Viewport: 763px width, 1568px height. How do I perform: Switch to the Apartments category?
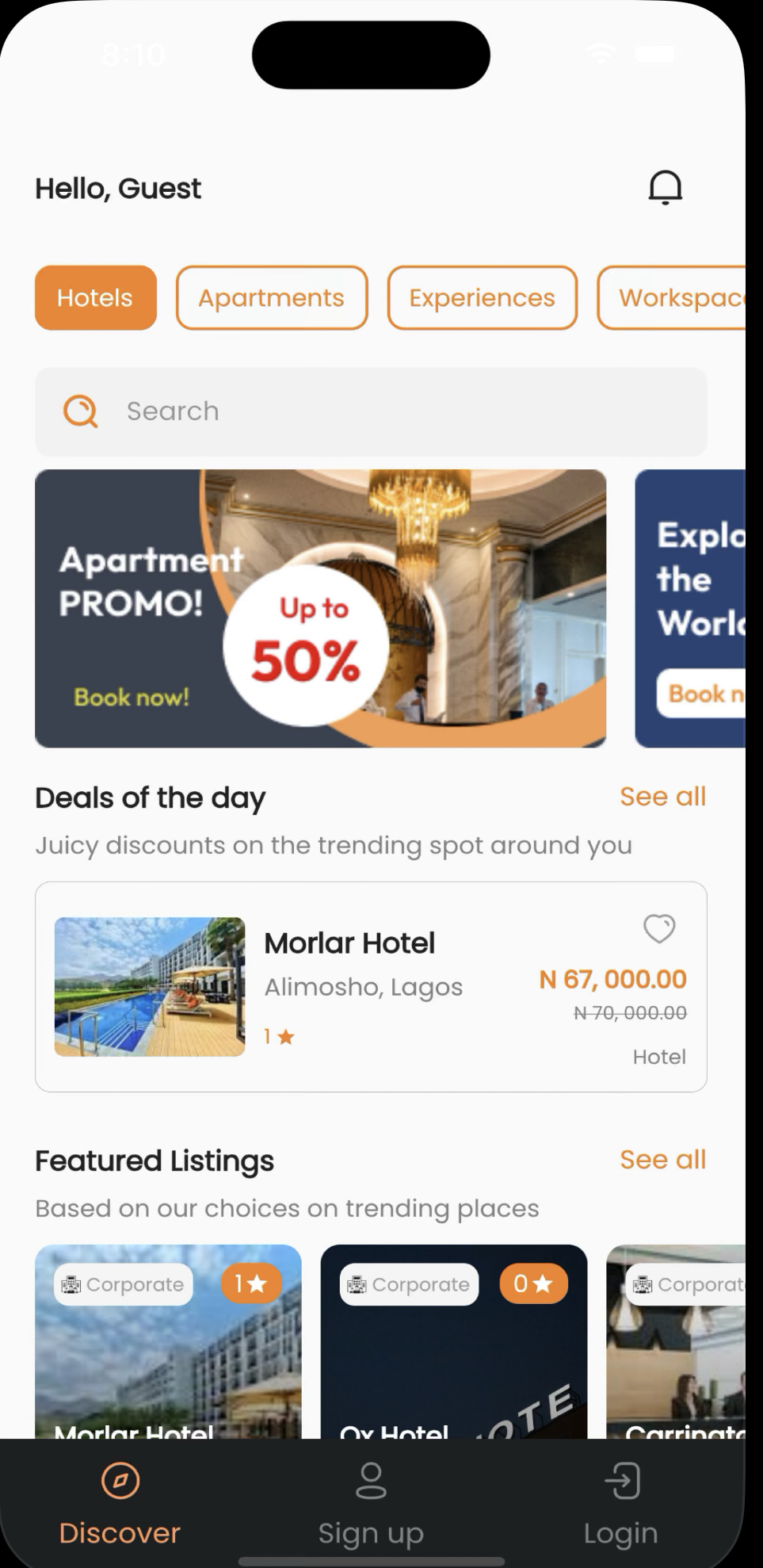[x=271, y=297]
